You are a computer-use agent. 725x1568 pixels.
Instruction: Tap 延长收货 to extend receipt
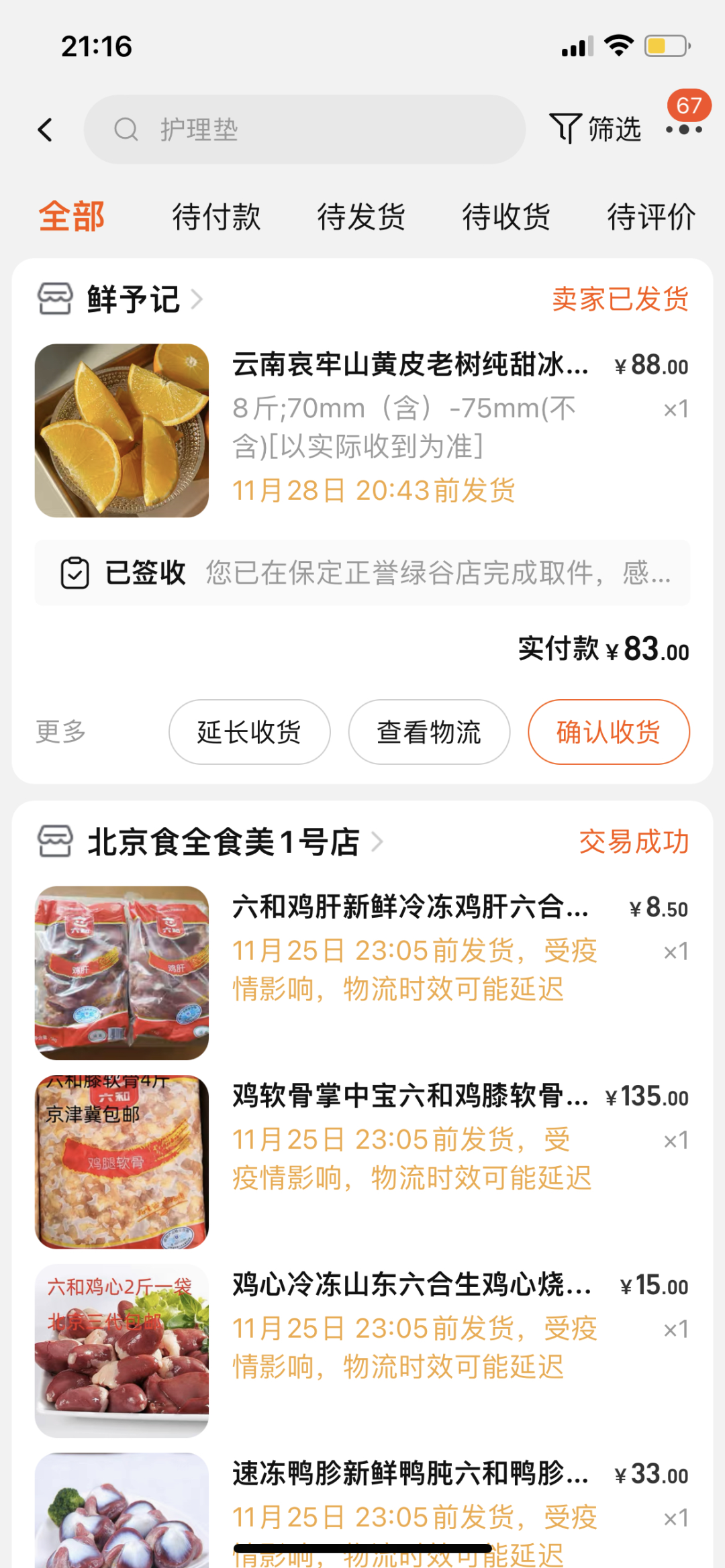(249, 732)
